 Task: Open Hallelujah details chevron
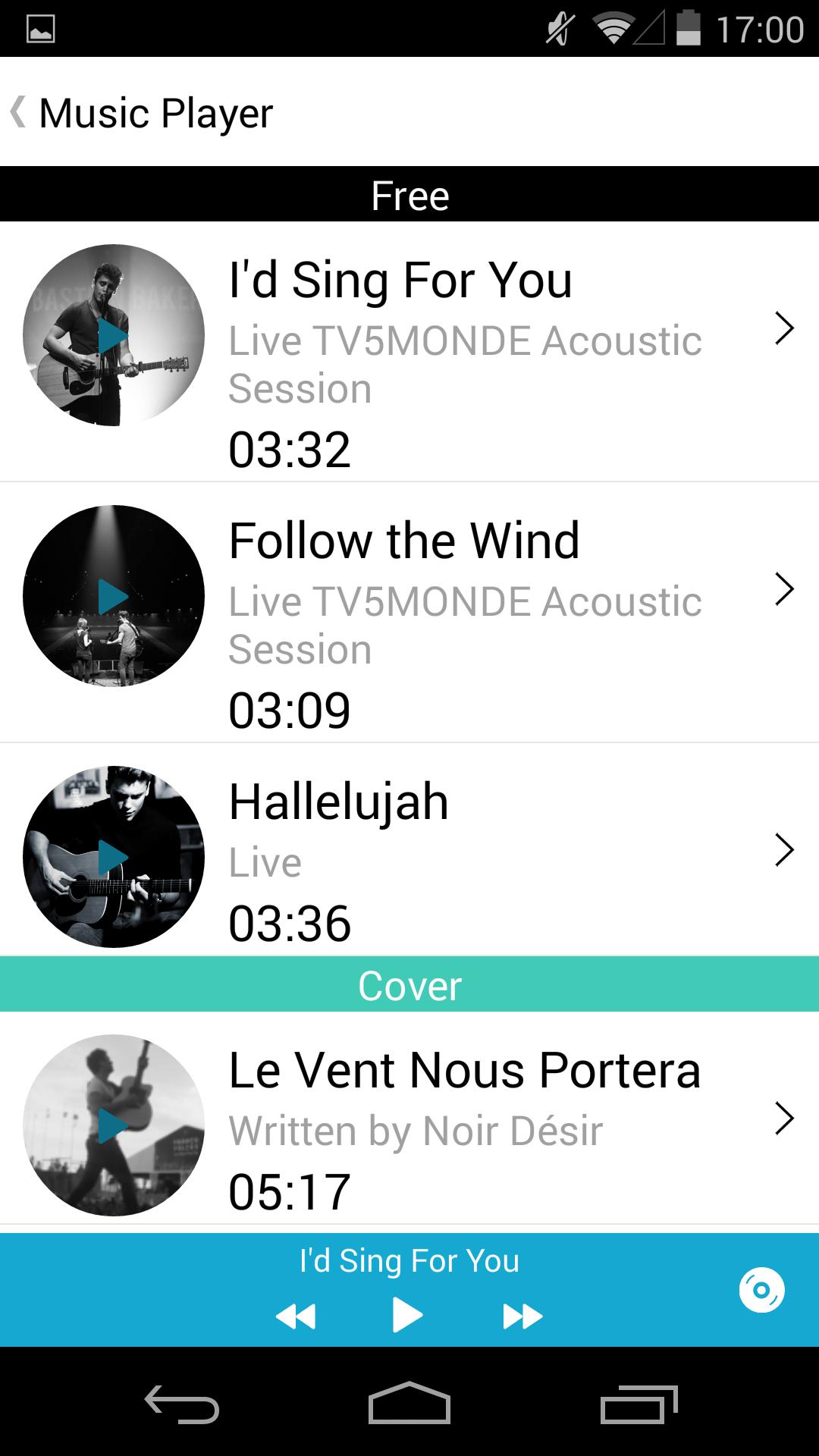pos(784,850)
